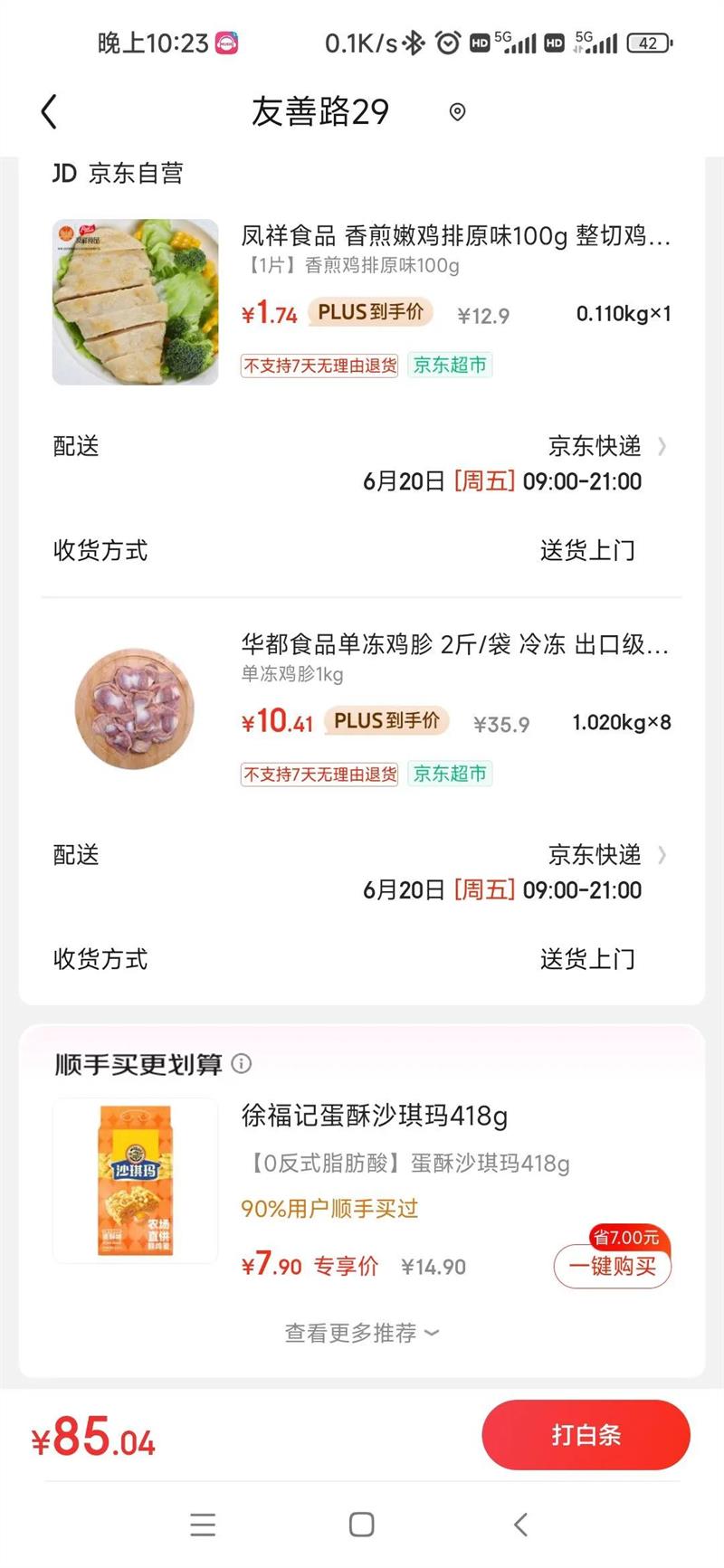Change 京东快递 delivery time for 凤祥食品 item
724x1568 pixels.
click(x=608, y=447)
